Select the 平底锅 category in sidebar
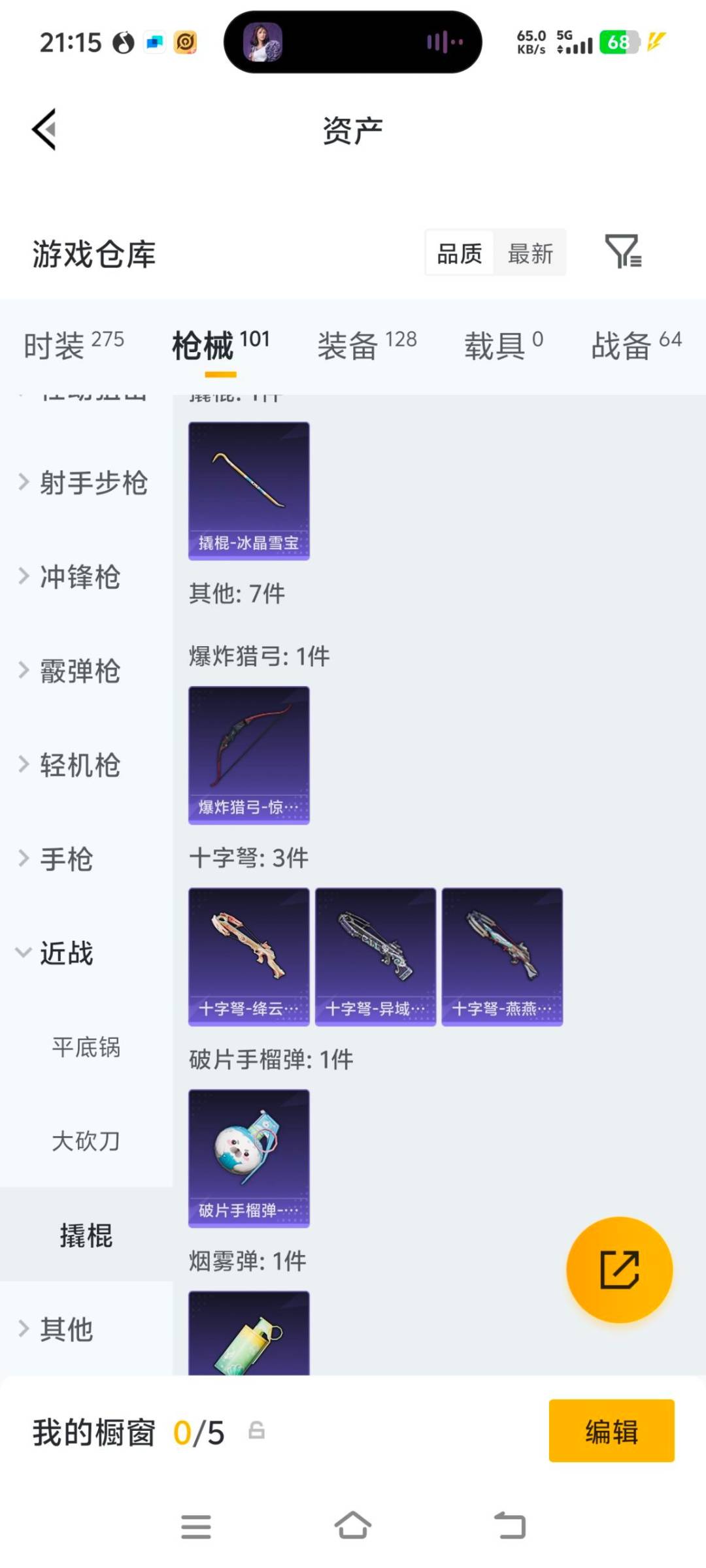The width and height of the screenshot is (706, 1568). pos(87,1047)
